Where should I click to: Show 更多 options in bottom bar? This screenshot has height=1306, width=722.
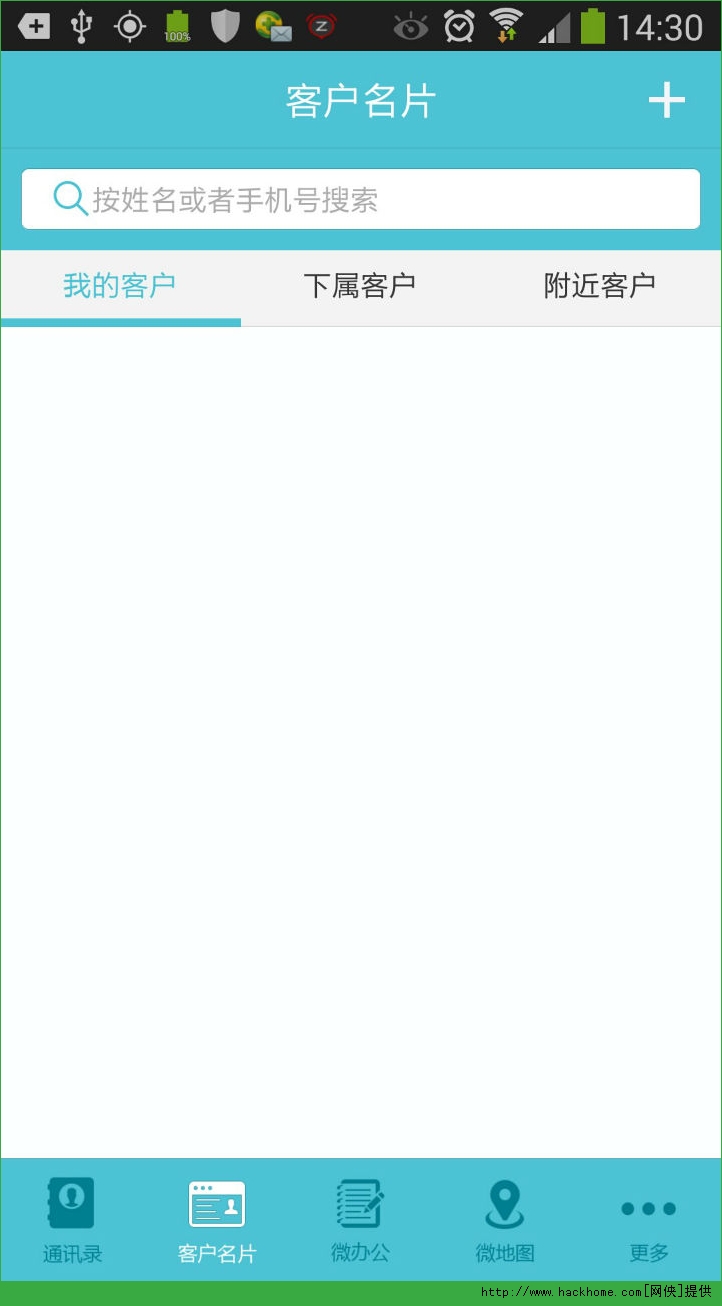click(648, 1219)
